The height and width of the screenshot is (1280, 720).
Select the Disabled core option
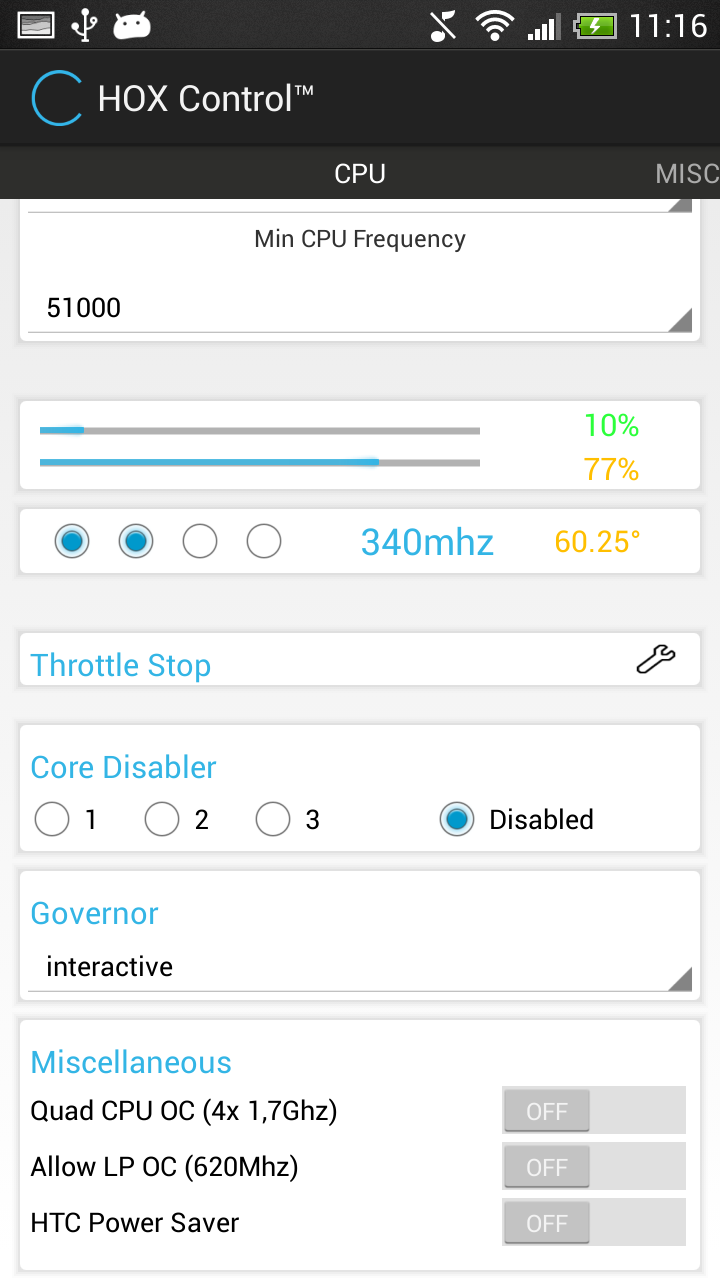[x=457, y=820]
